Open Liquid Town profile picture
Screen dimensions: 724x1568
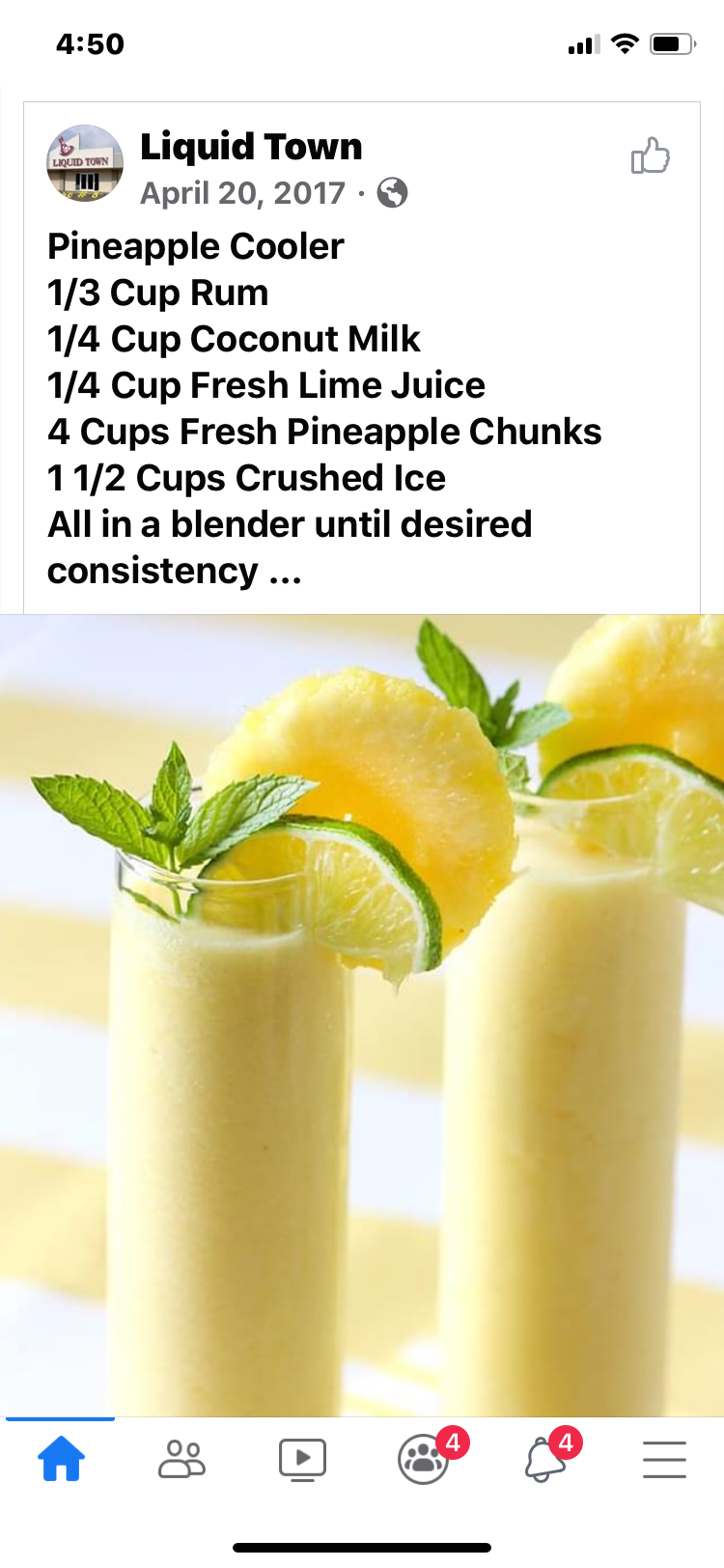click(x=85, y=163)
